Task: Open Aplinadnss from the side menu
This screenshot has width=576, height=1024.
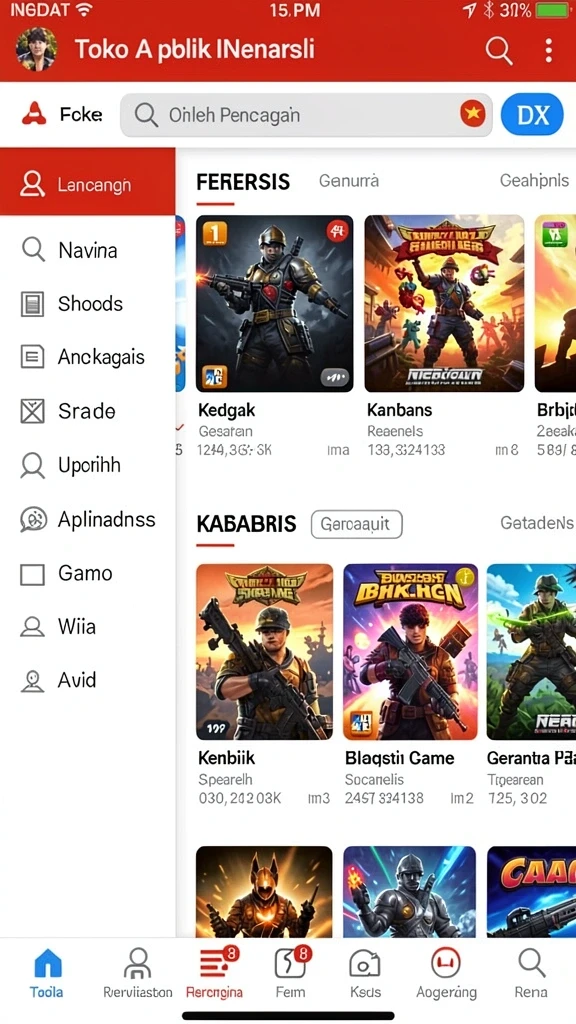Action: point(88,520)
